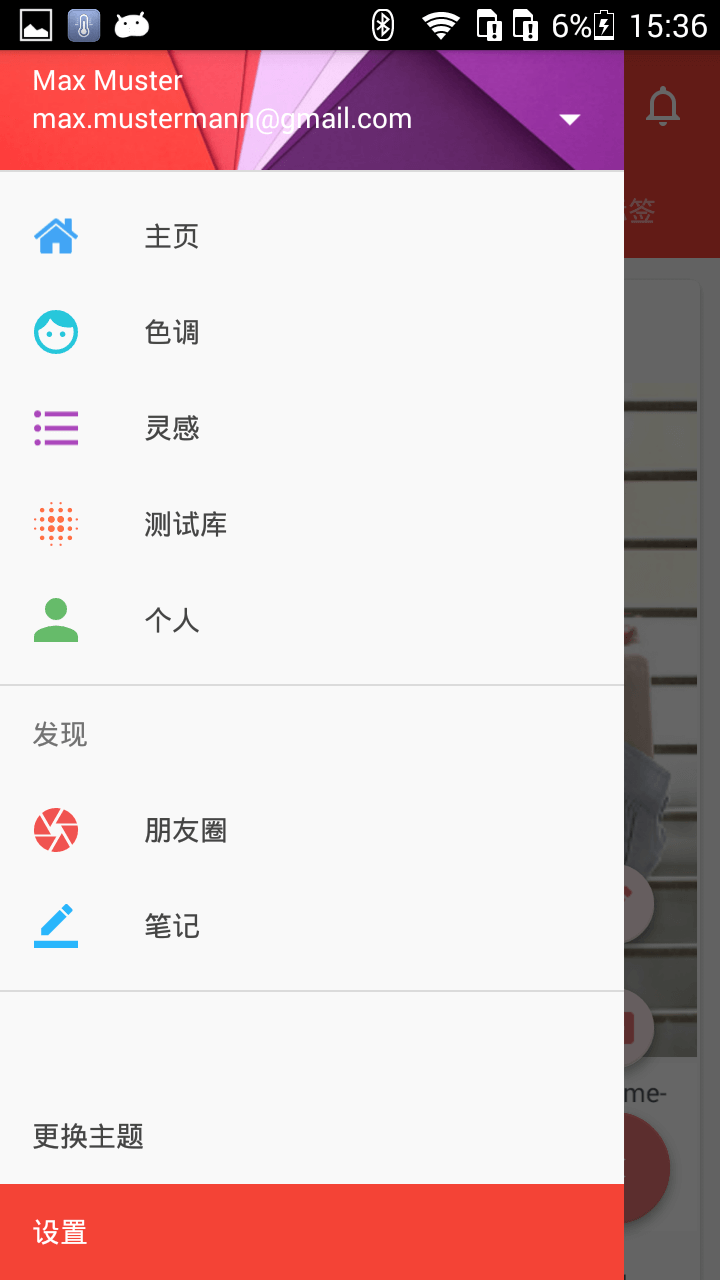This screenshot has width=720, height=1280.
Task: Open the 笔记 notes item
Action: pyautogui.click(x=172, y=927)
